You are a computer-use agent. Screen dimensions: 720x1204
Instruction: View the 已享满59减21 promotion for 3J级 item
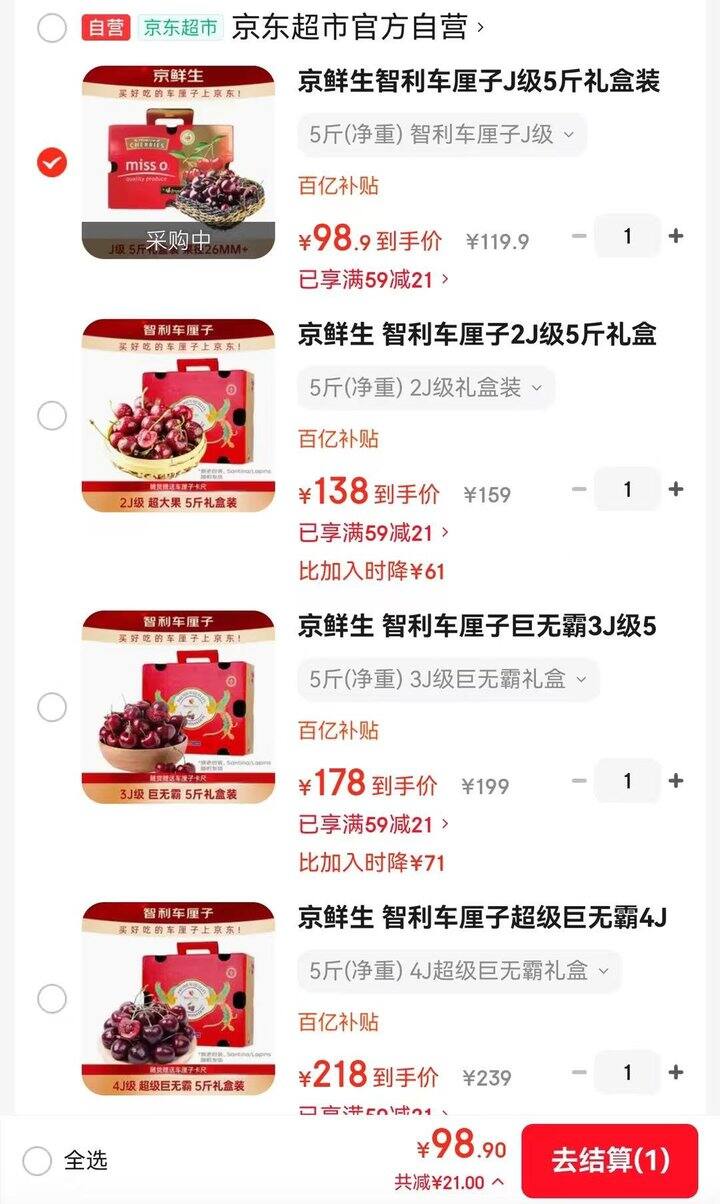click(370, 823)
